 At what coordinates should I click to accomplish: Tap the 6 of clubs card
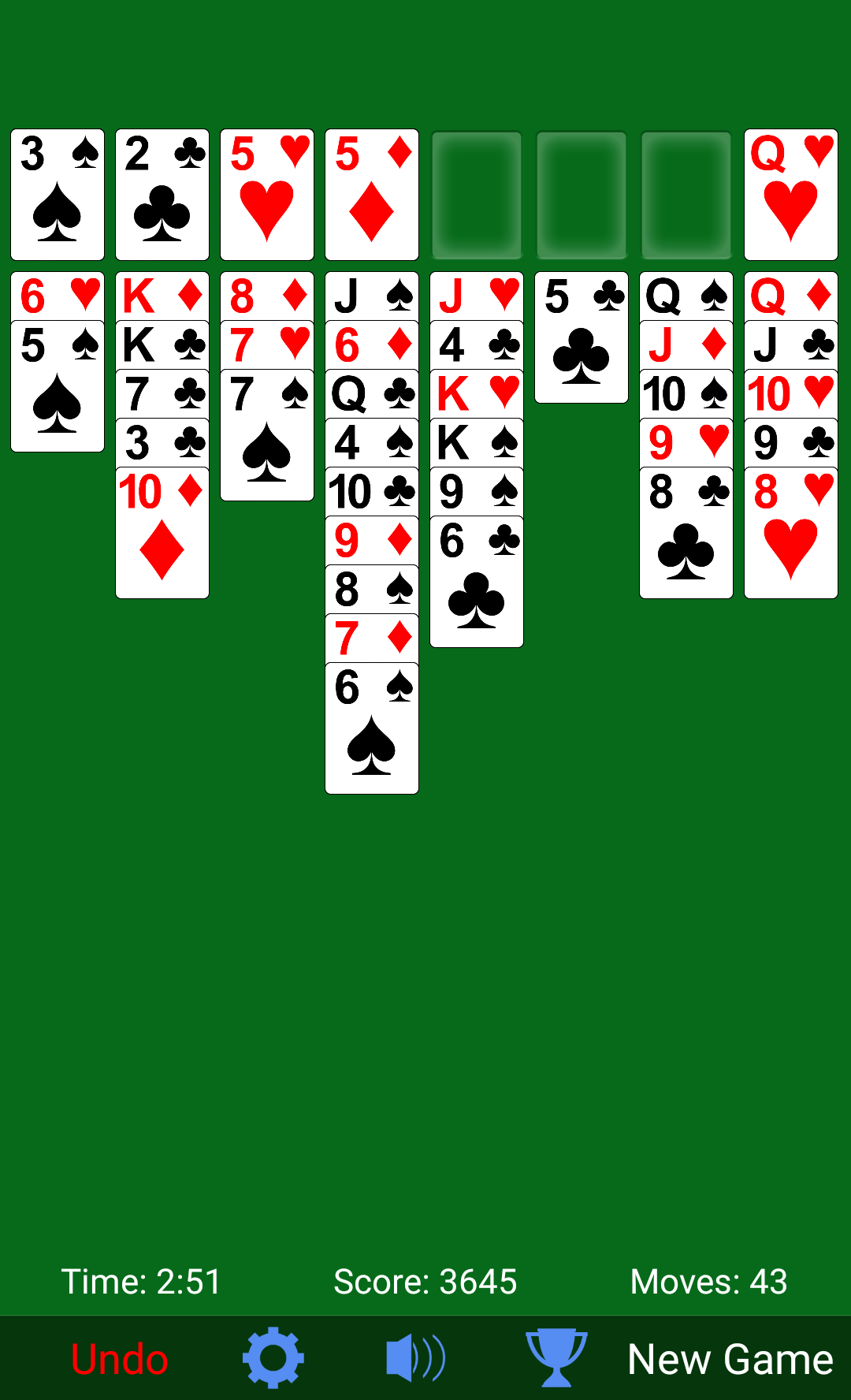477,582
